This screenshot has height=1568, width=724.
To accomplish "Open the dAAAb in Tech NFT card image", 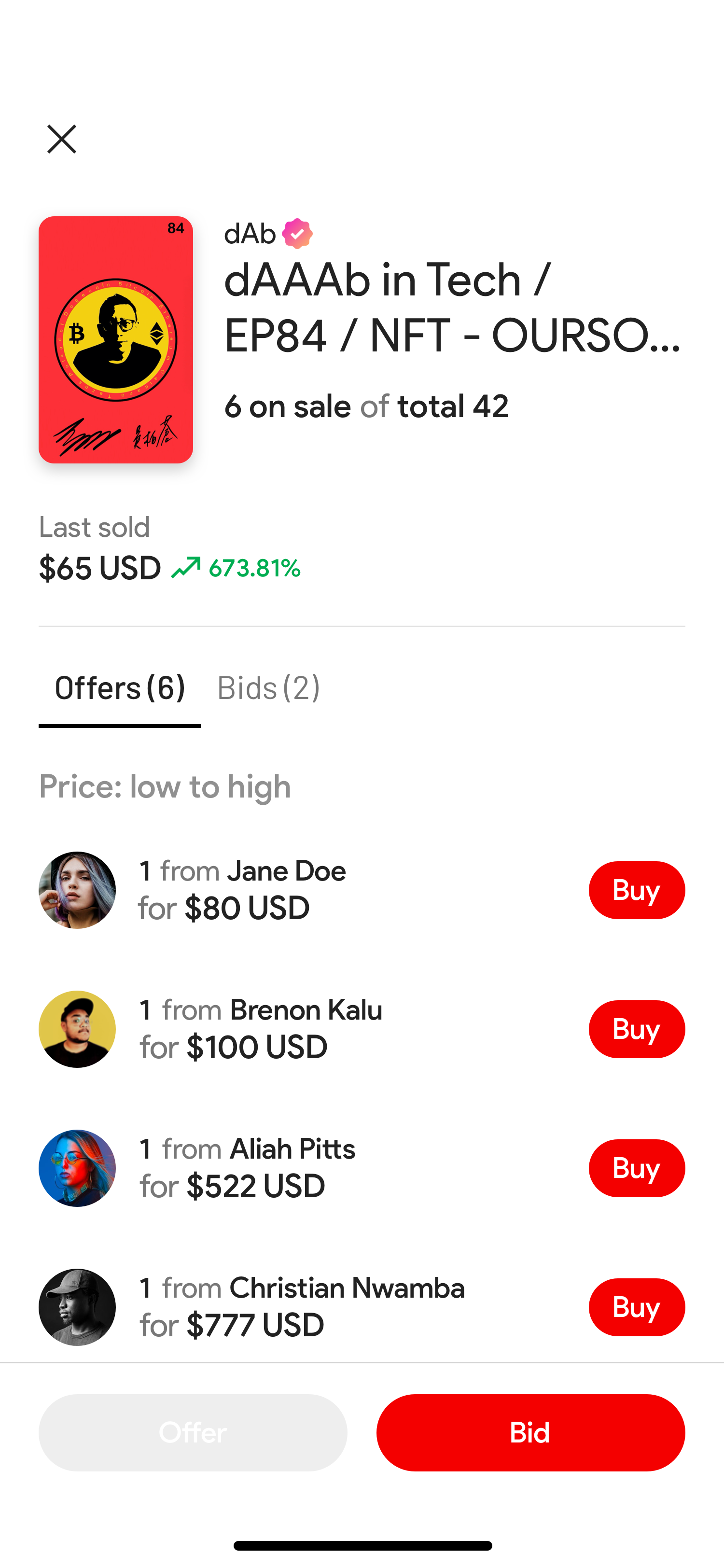I will point(115,340).
